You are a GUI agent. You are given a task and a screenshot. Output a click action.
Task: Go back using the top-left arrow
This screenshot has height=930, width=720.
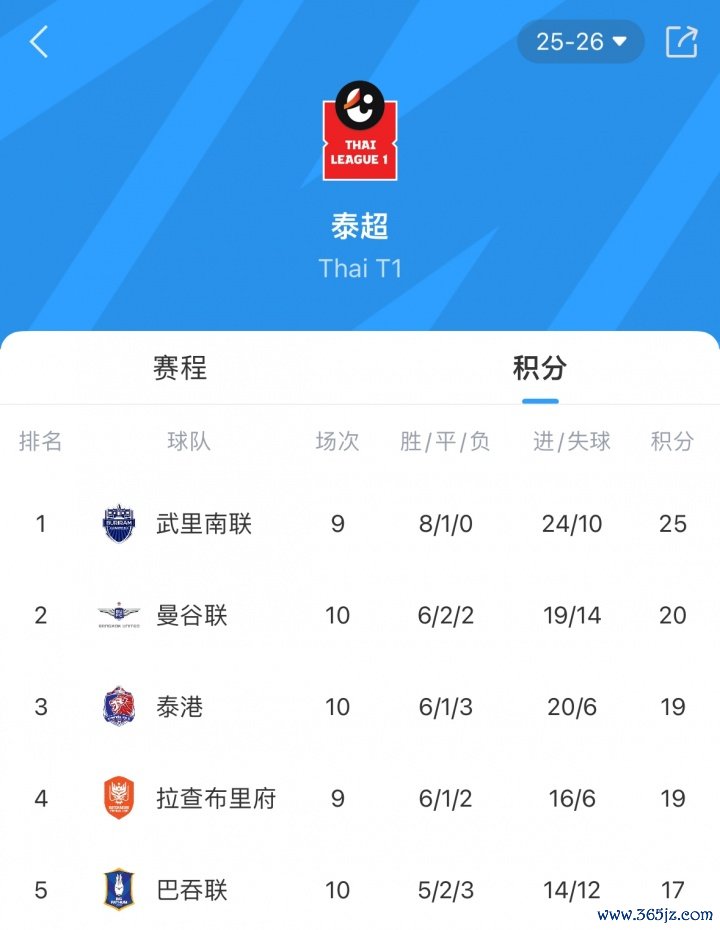click(x=39, y=42)
